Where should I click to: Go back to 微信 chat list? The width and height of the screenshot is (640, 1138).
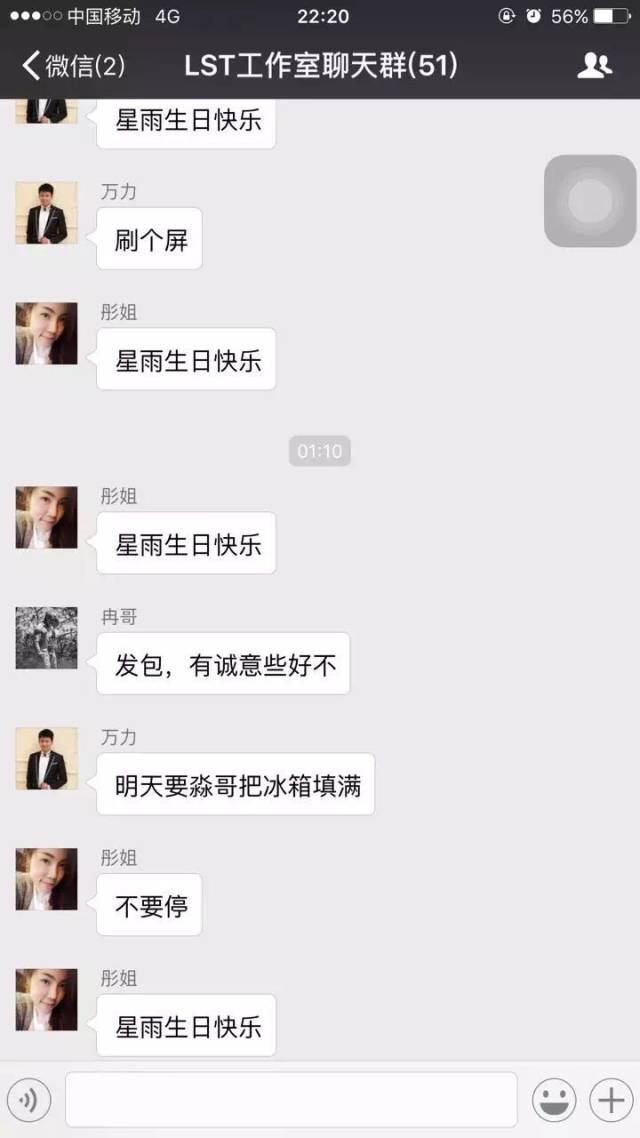click(x=72, y=66)
